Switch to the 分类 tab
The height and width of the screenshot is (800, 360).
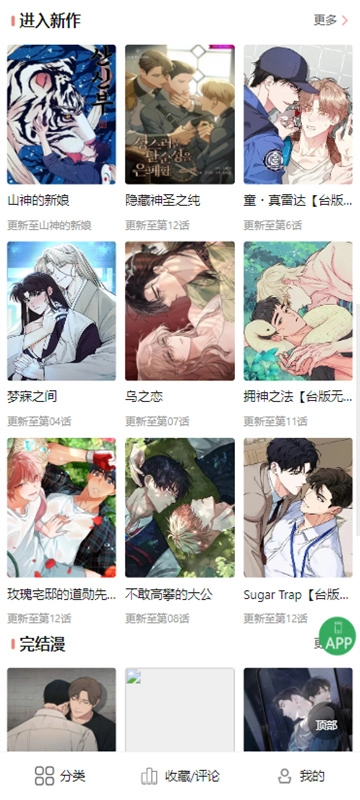click(60, 776)
